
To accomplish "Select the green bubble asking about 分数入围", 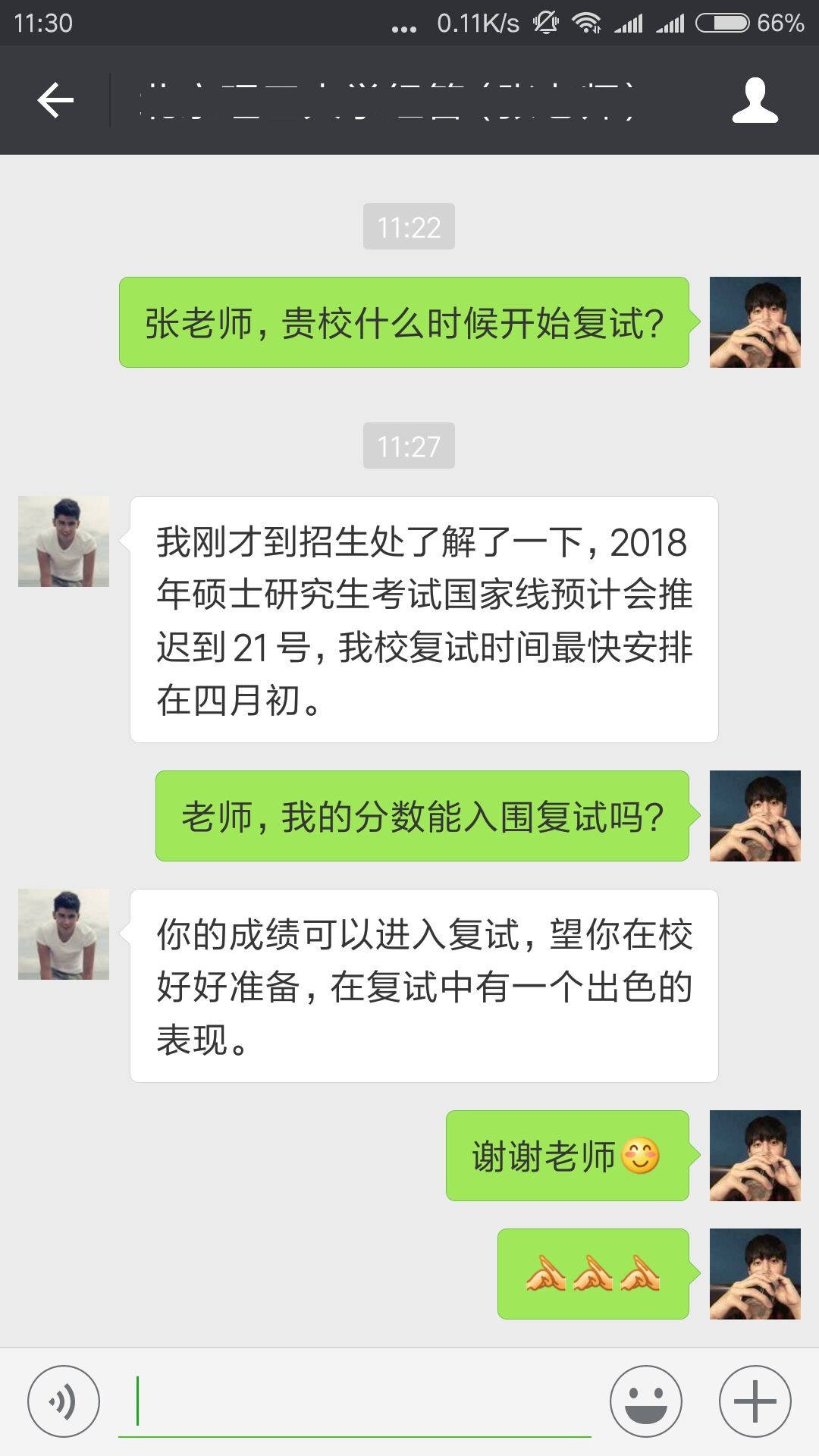I will 422,815.
